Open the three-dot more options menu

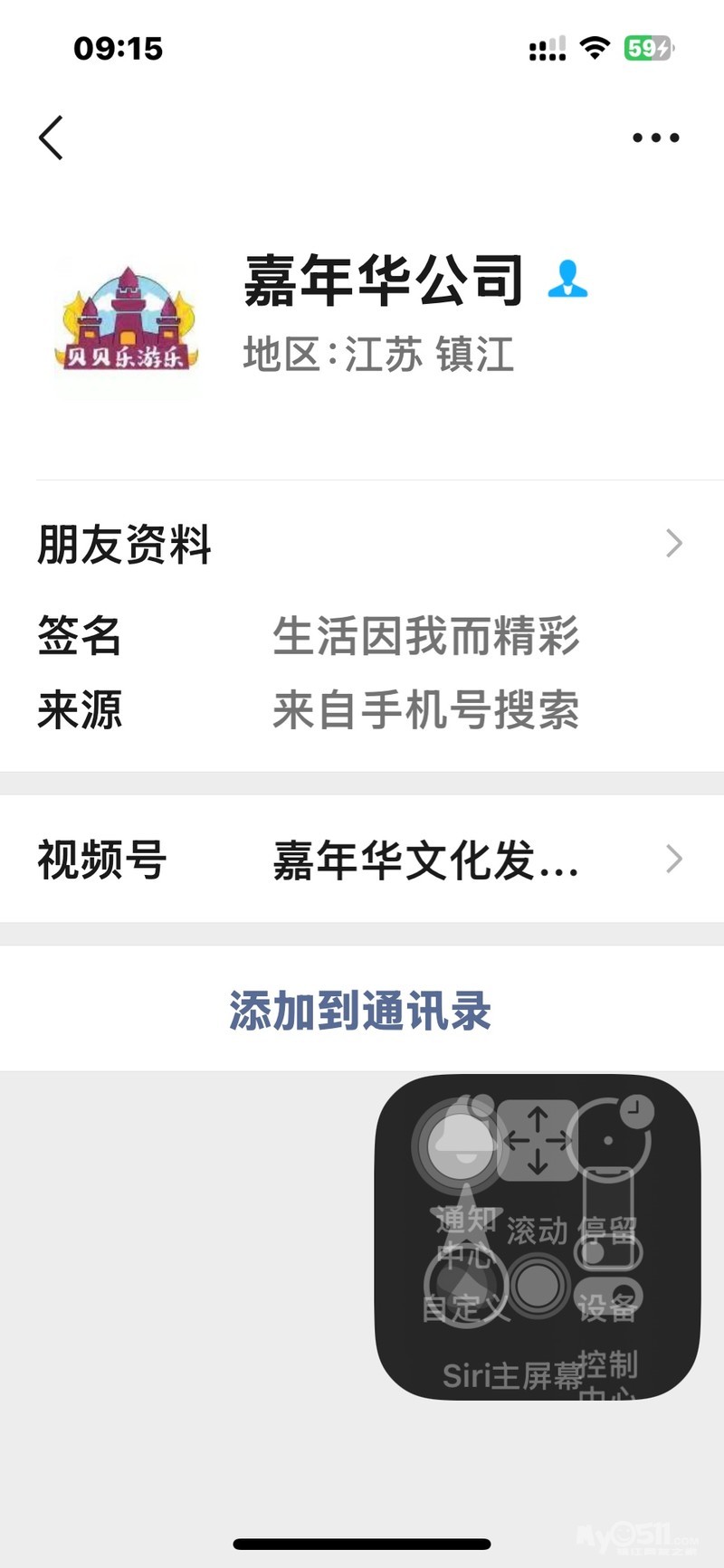[655, 138]
